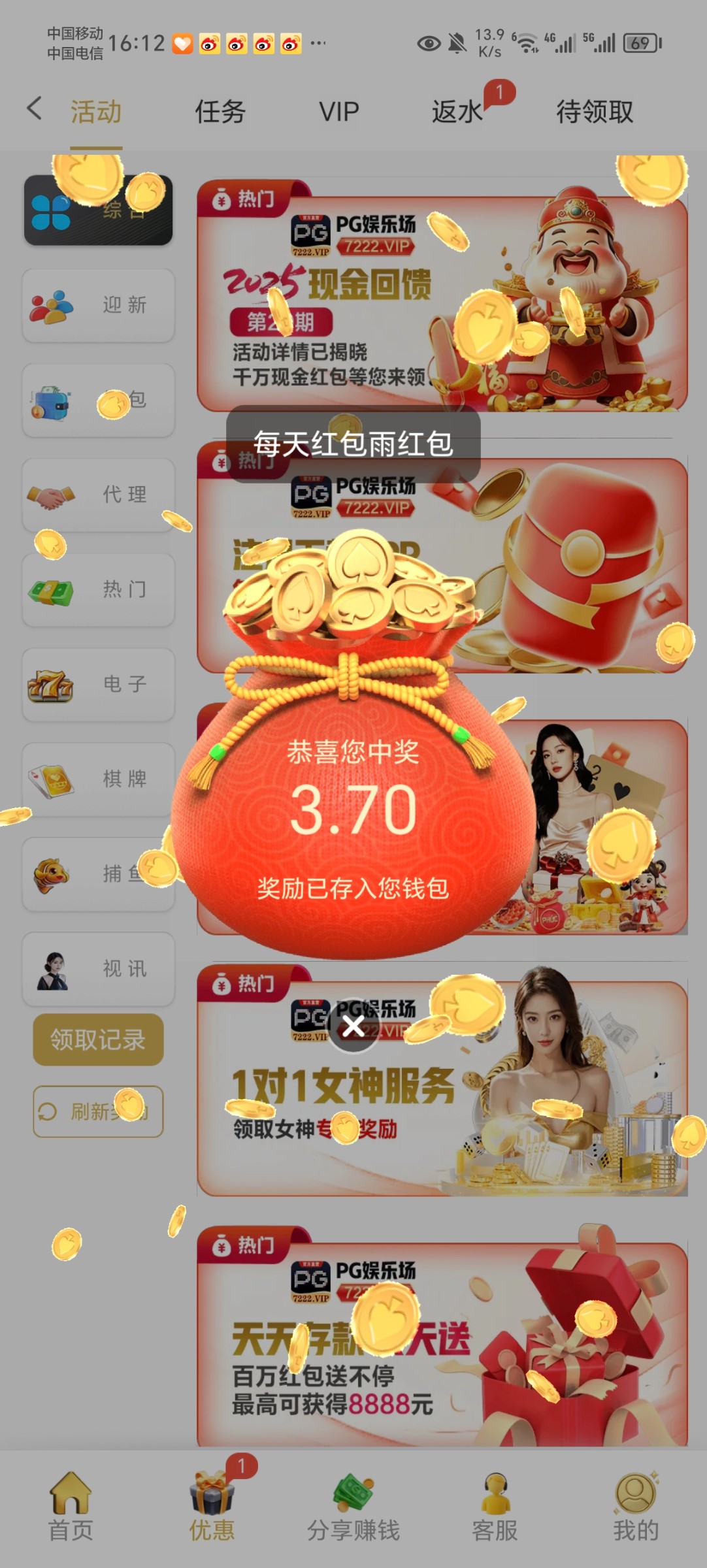The image size is (707, 1568).
Task: Select the 热门 category in sidebar
Action: point(99,589)
